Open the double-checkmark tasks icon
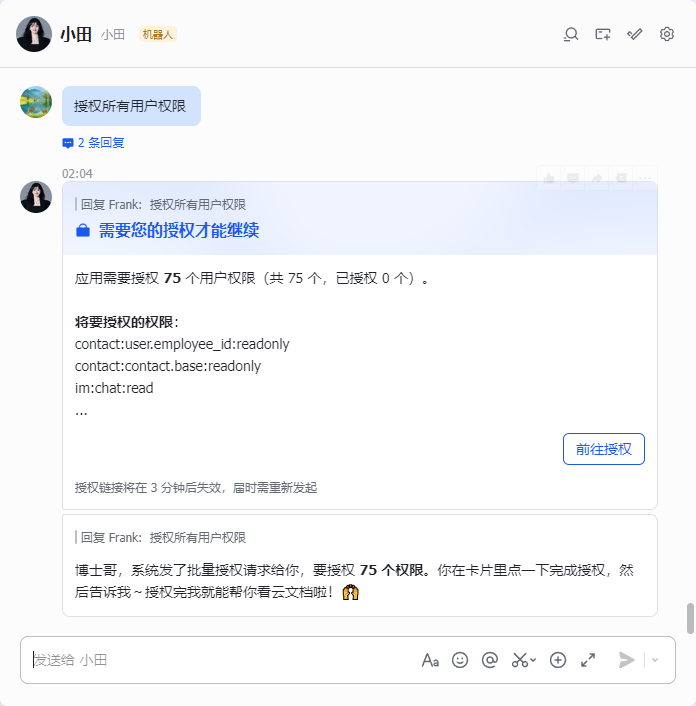Screen dimensions: 696x706 635,34
